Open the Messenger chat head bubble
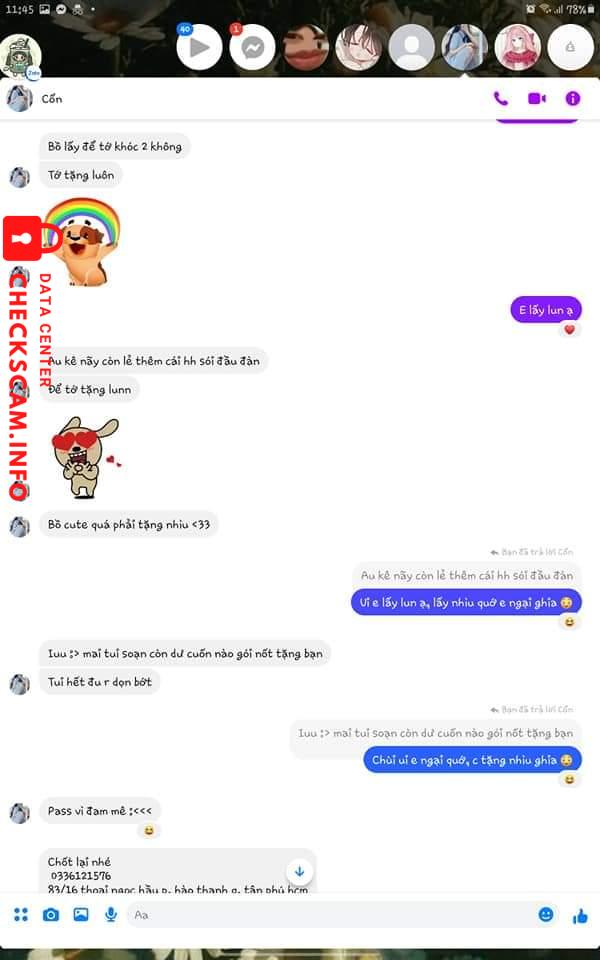The height and width of the screenshot is (960, 600). [x=253, y=47]
